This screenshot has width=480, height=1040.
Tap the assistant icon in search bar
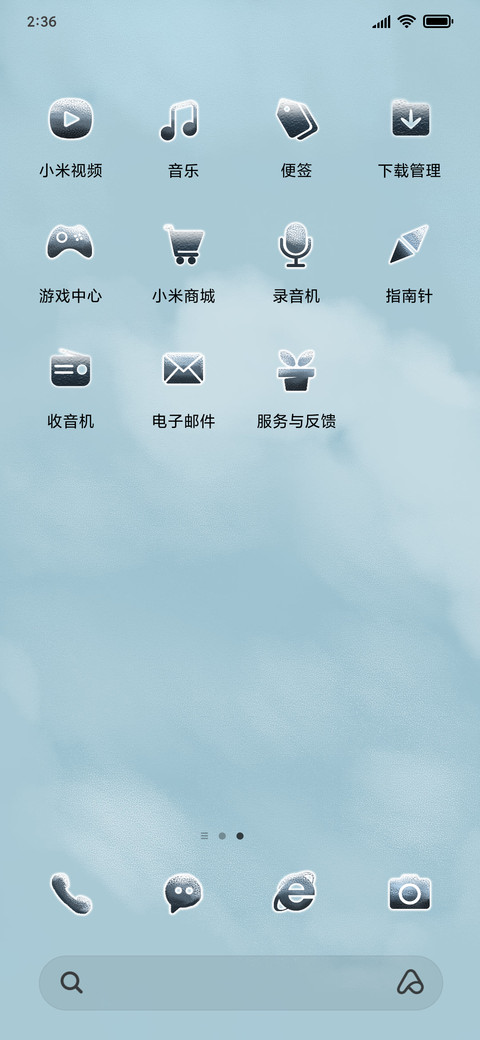pos(410,982)
